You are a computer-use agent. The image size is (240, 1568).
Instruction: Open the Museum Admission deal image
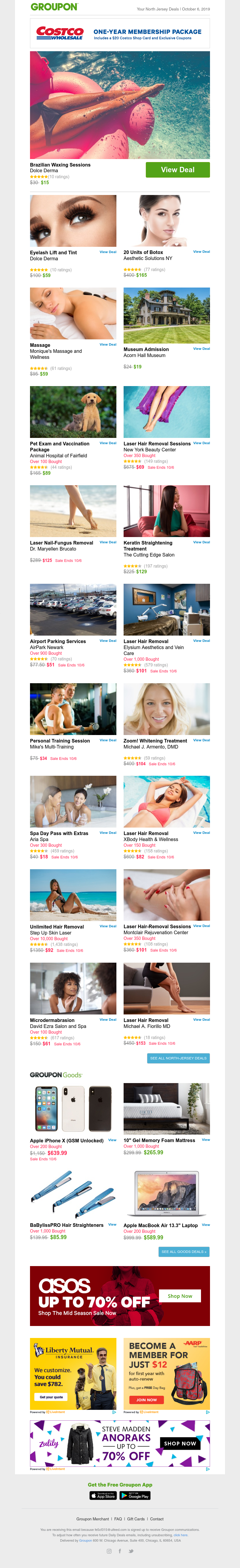point(166,315)
